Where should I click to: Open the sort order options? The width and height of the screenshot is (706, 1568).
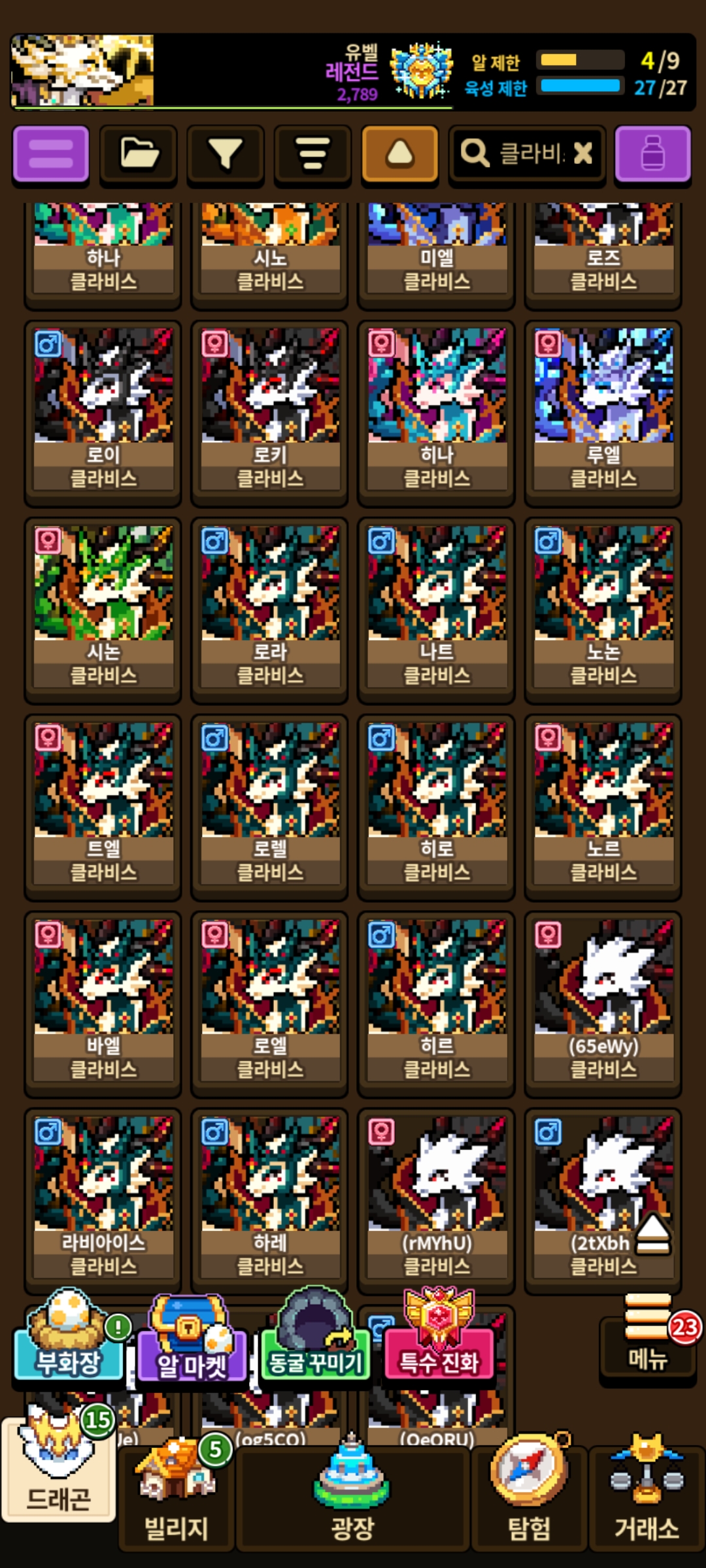point(313,154)
